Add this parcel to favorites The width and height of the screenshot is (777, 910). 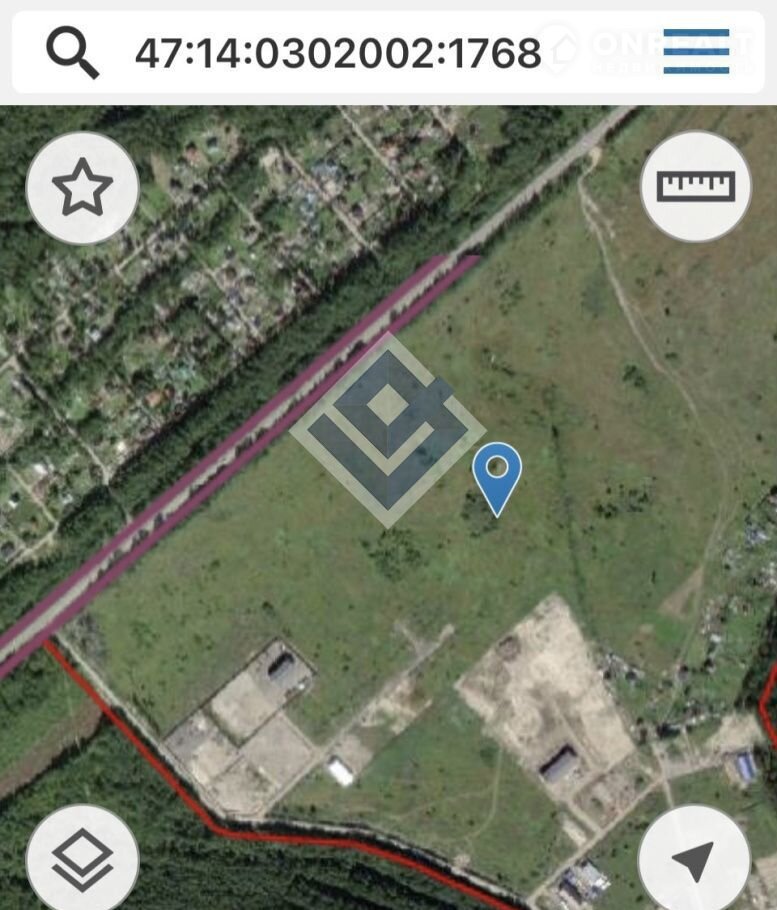tap(82, 188)
